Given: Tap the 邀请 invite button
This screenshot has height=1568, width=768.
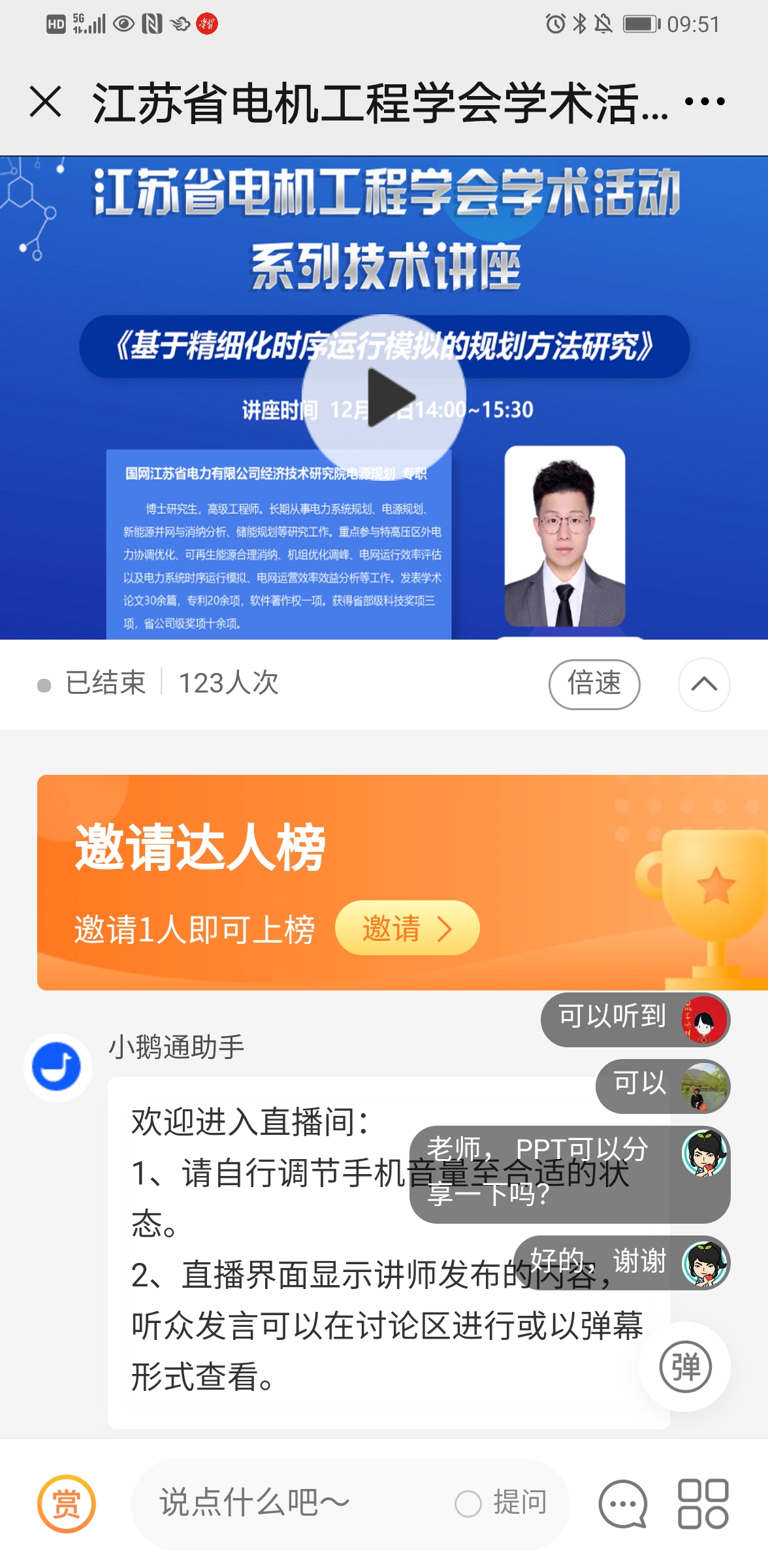Looking at the screenshot, I should coord(407,928).
